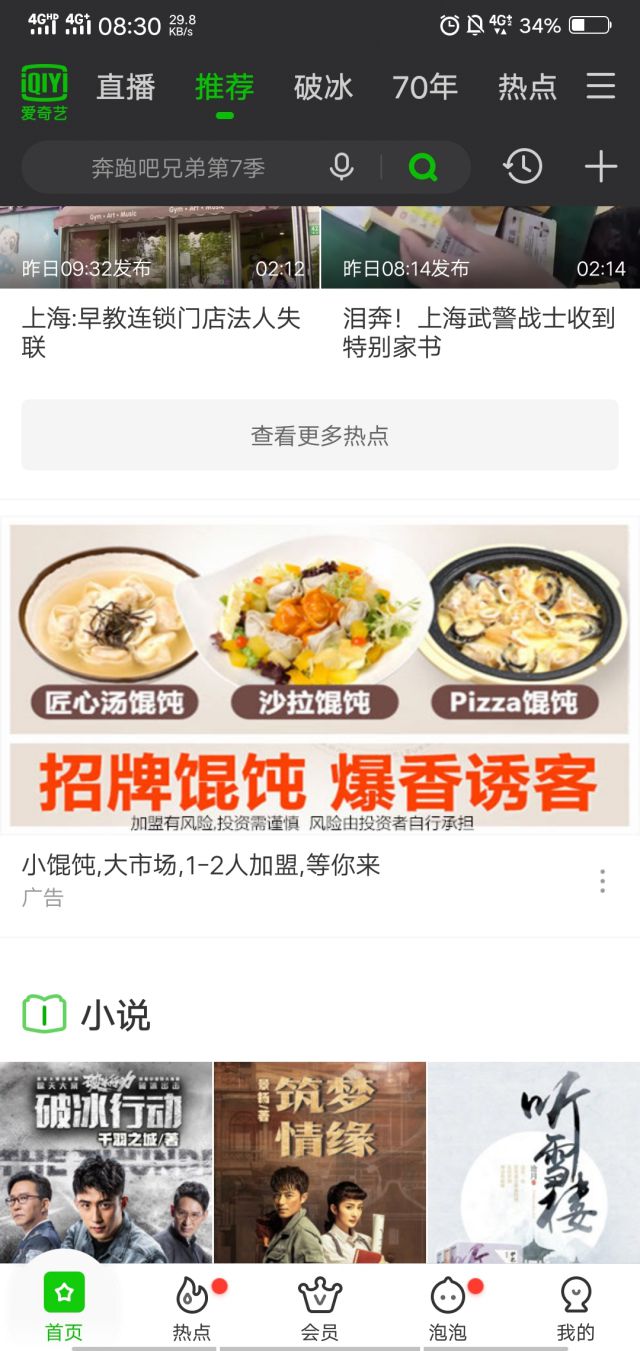Viewport: 640px width, 1351px height.
Task: Open watch history clock icon
Action: click(523, 167)
